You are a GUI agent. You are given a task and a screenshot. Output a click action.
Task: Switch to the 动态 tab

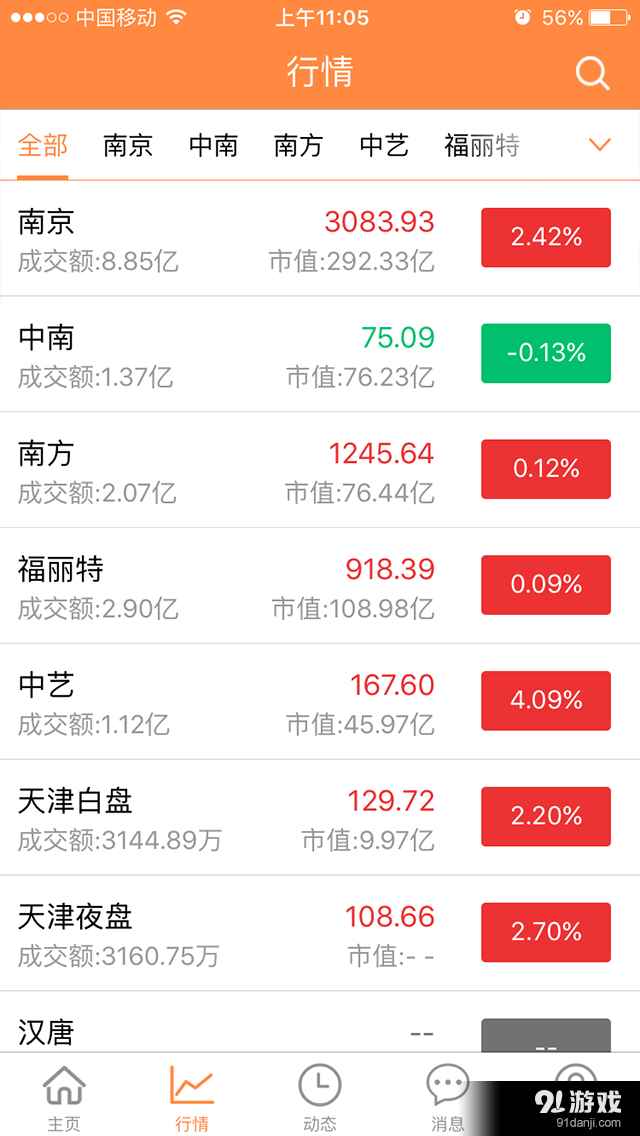tap(320, 1097)
